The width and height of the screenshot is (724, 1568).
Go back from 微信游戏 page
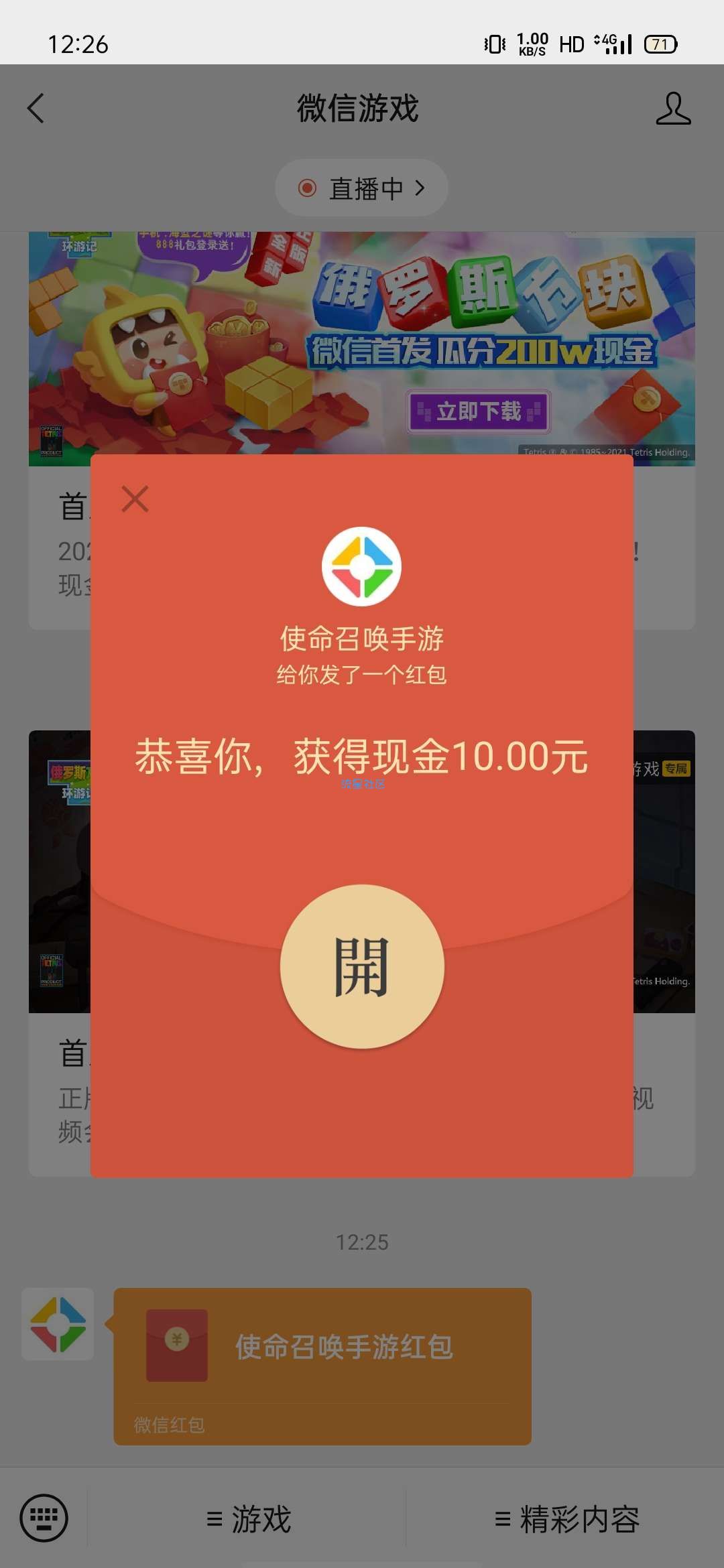(36, 108)
